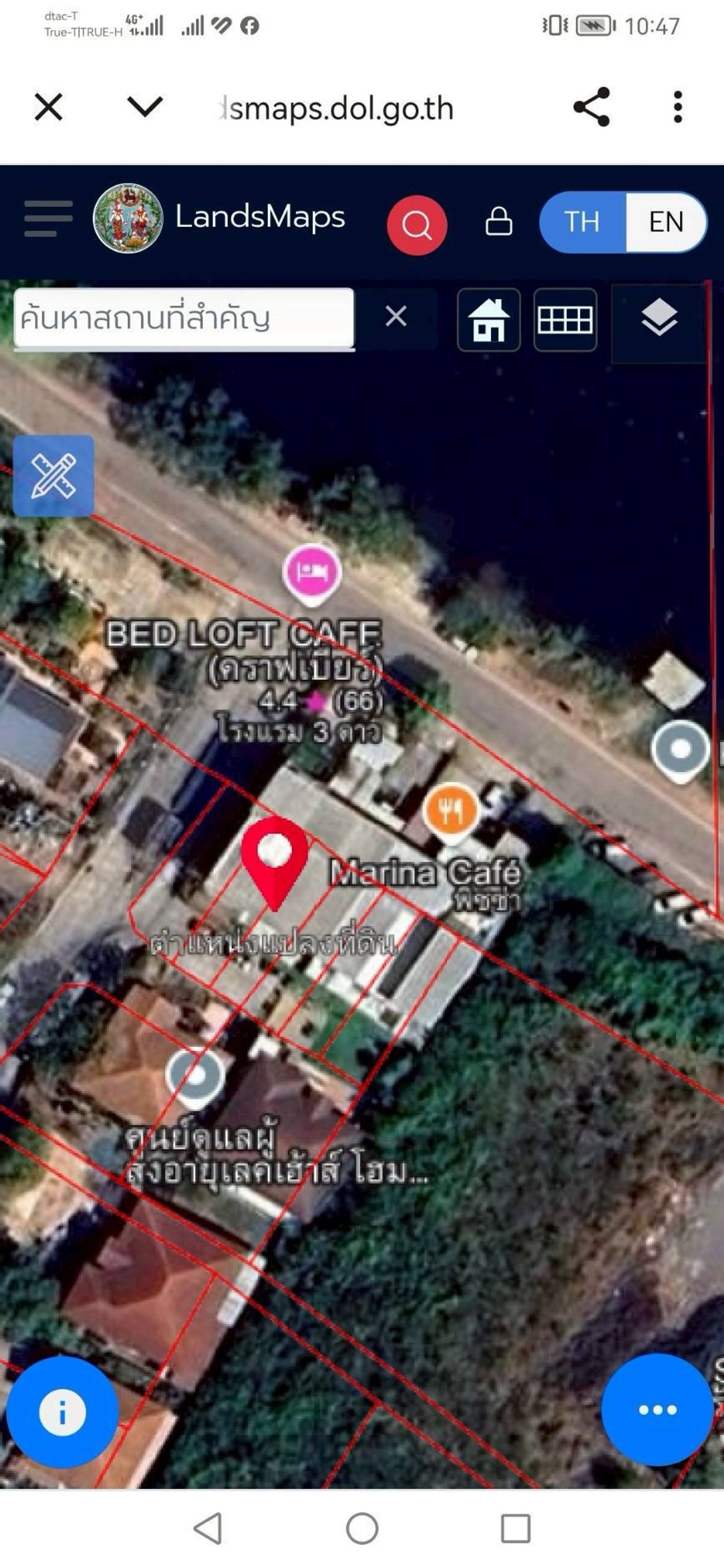724x1568 pixels.
Task: Tap the house icon map button
Action: click(489, 319)
